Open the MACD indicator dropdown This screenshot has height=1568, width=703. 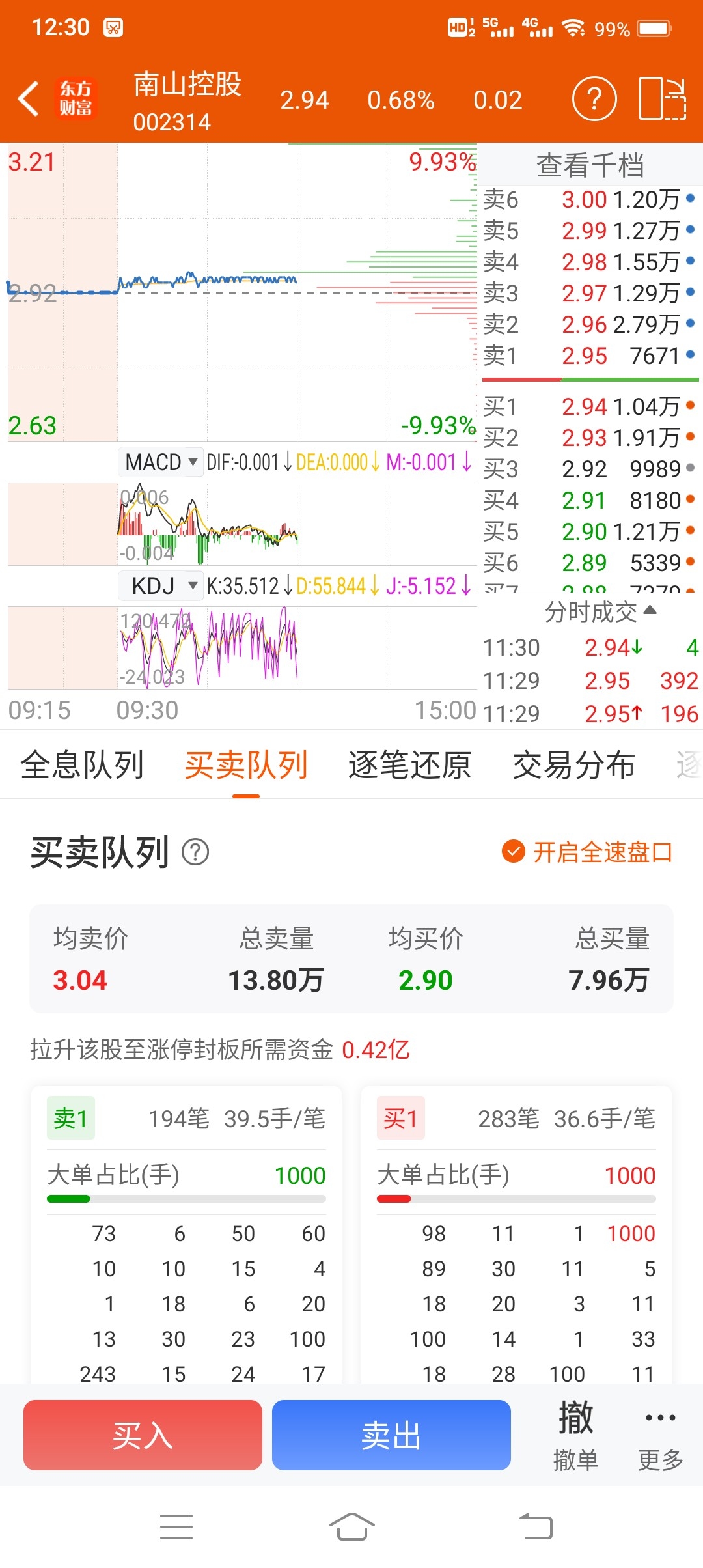(161, 462)
